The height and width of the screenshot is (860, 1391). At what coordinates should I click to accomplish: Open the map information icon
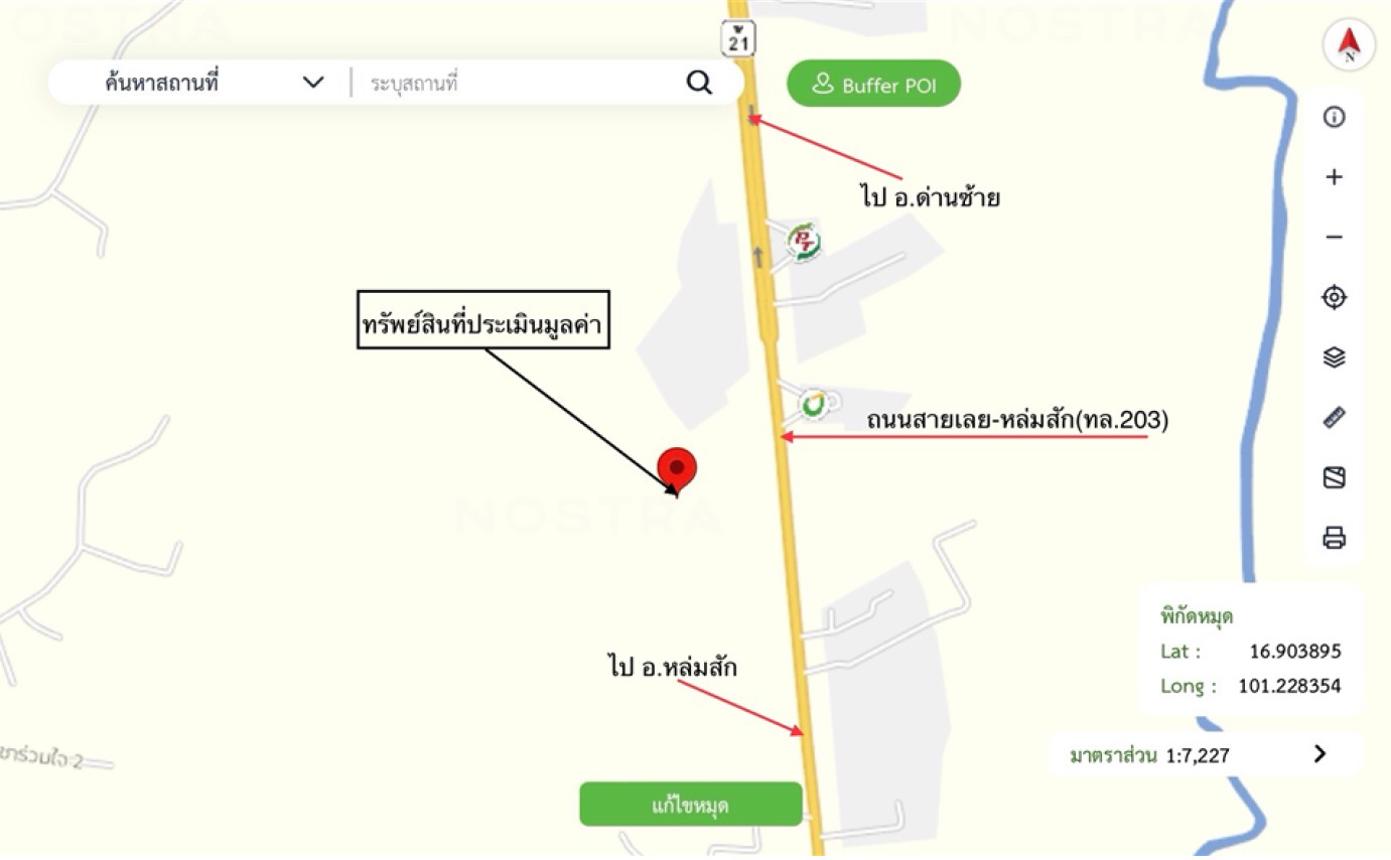tap(1334, 118)
